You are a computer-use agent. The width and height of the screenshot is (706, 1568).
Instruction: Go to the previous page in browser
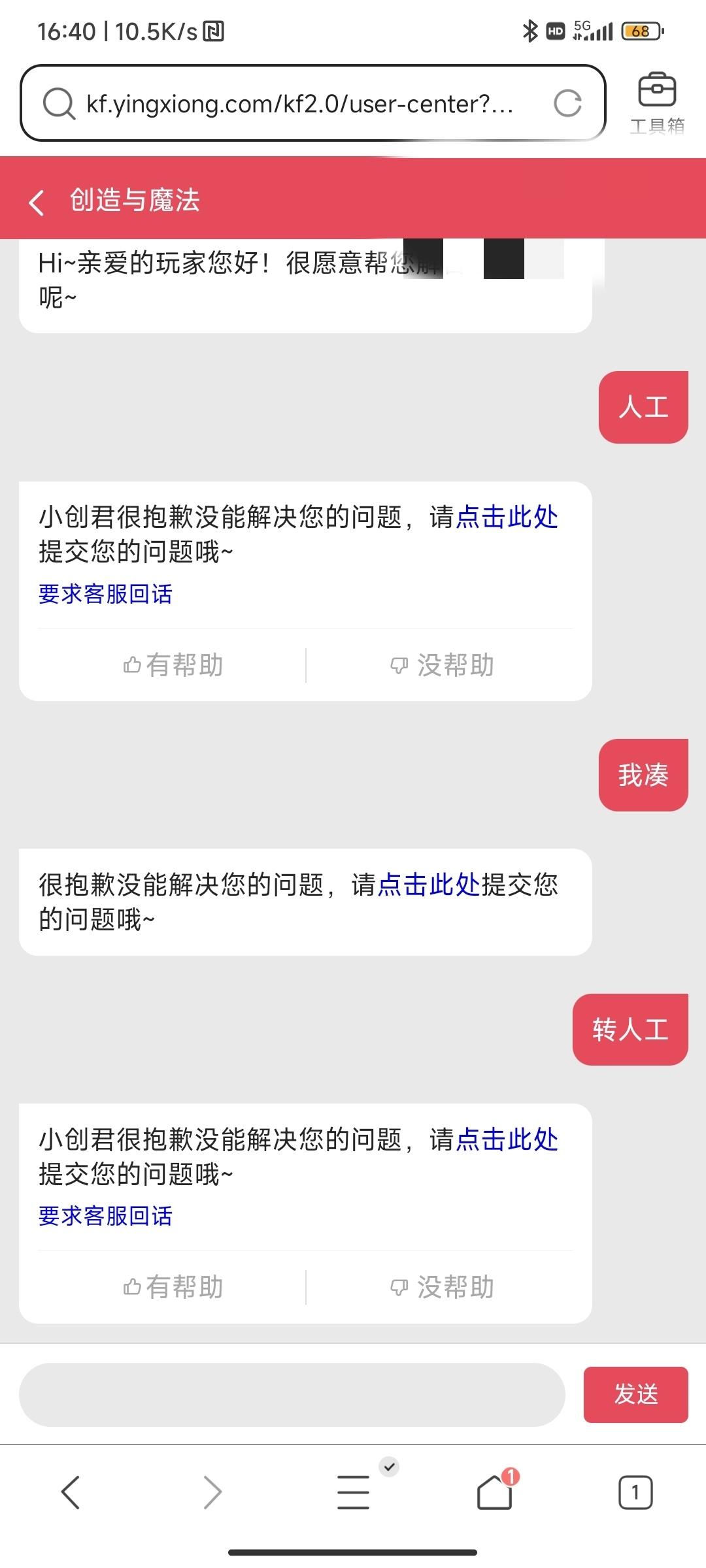pos(71,1493)
